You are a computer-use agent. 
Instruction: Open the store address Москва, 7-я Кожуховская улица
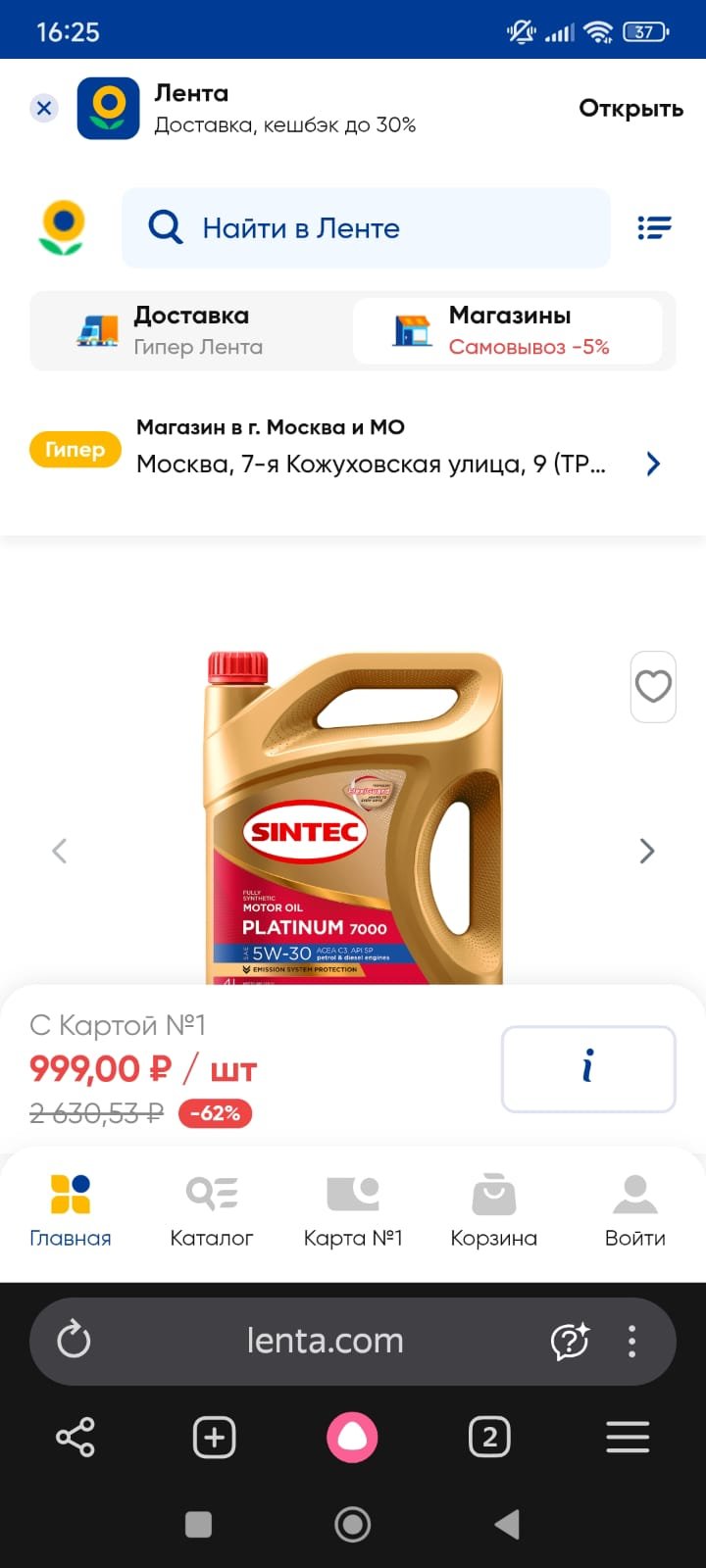tap(373, 463)
